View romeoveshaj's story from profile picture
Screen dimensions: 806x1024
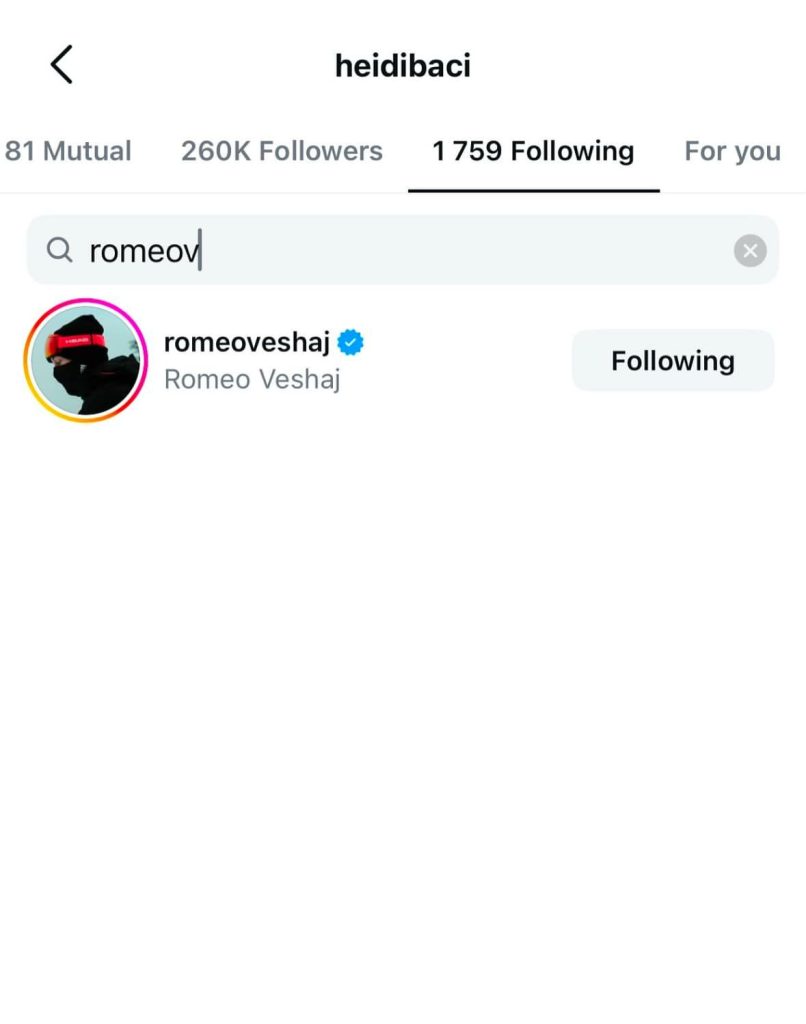[85, 360]
